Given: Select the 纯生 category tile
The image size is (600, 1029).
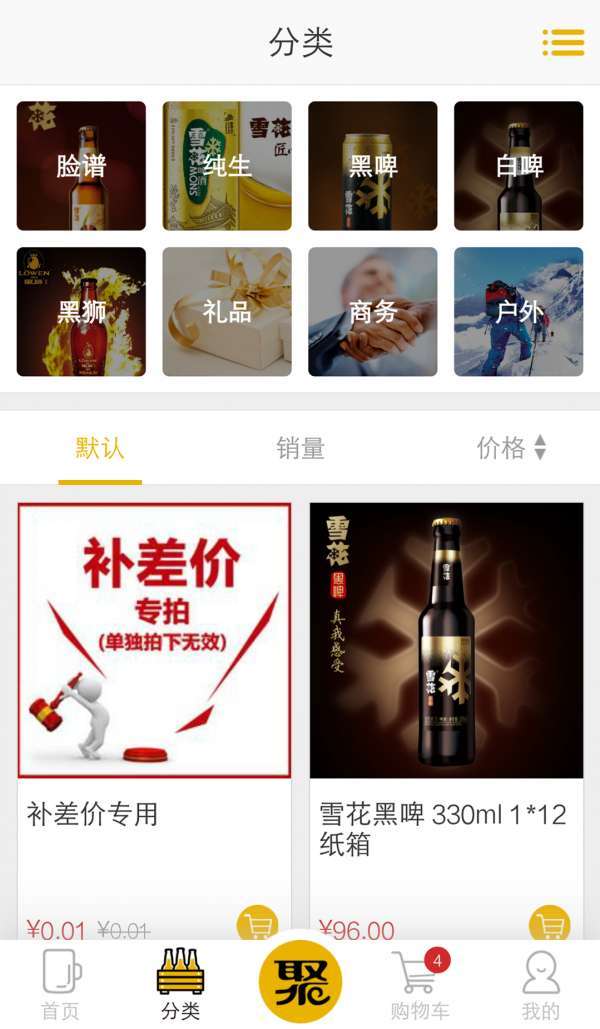Looking at the screenshot, I should [227, 166].
